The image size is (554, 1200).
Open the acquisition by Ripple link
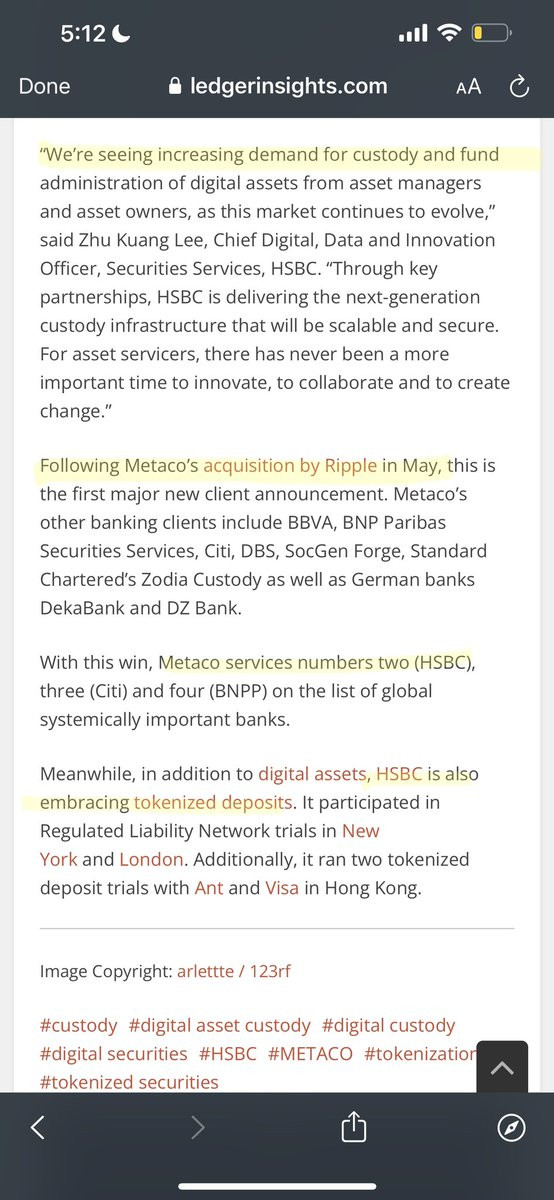[x=290, y=465]
